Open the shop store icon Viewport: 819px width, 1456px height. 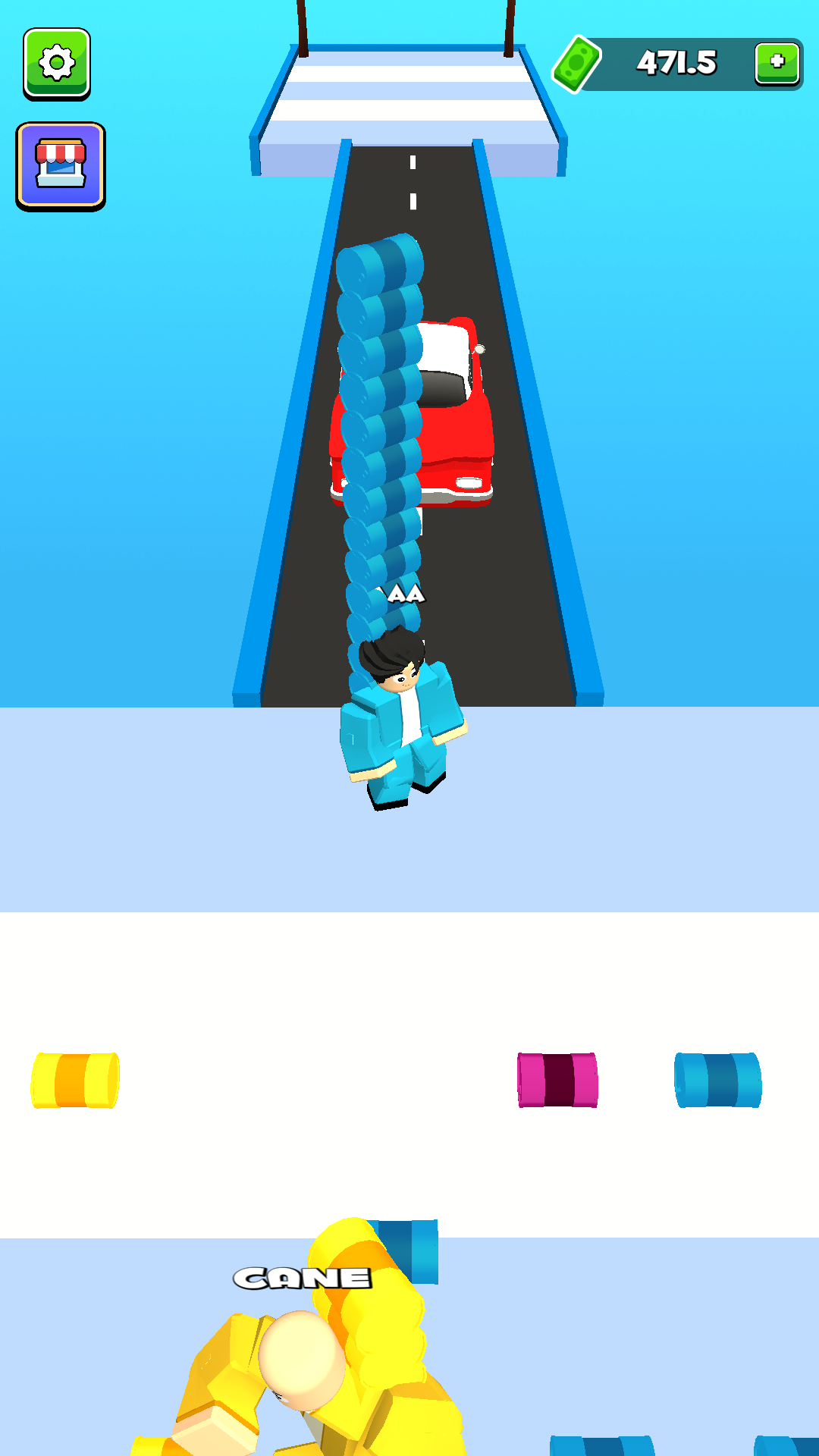pyautogui.click(x=61, y=165)
